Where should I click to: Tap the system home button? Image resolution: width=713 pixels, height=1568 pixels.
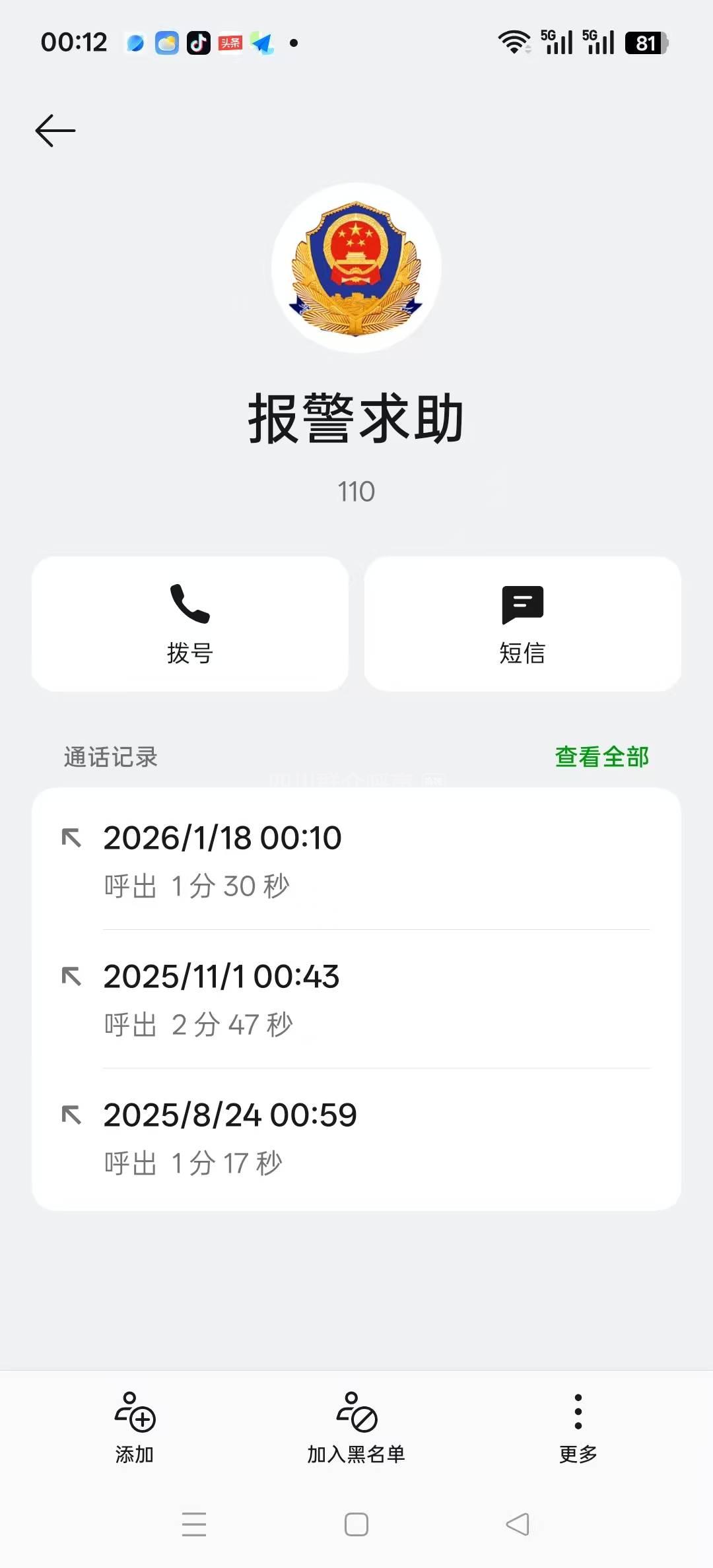pyautogui.click(x=356, y=1524)
